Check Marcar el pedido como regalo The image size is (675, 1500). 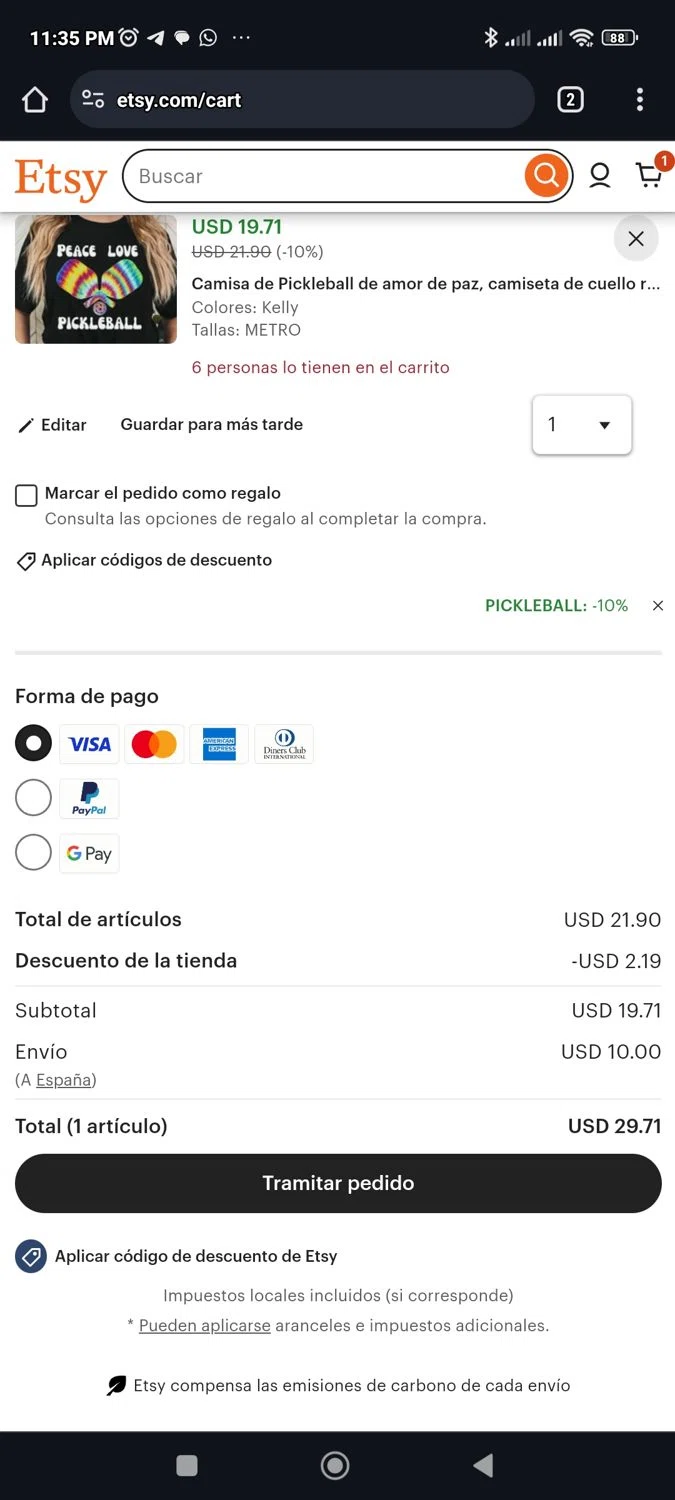coord(27,495)
